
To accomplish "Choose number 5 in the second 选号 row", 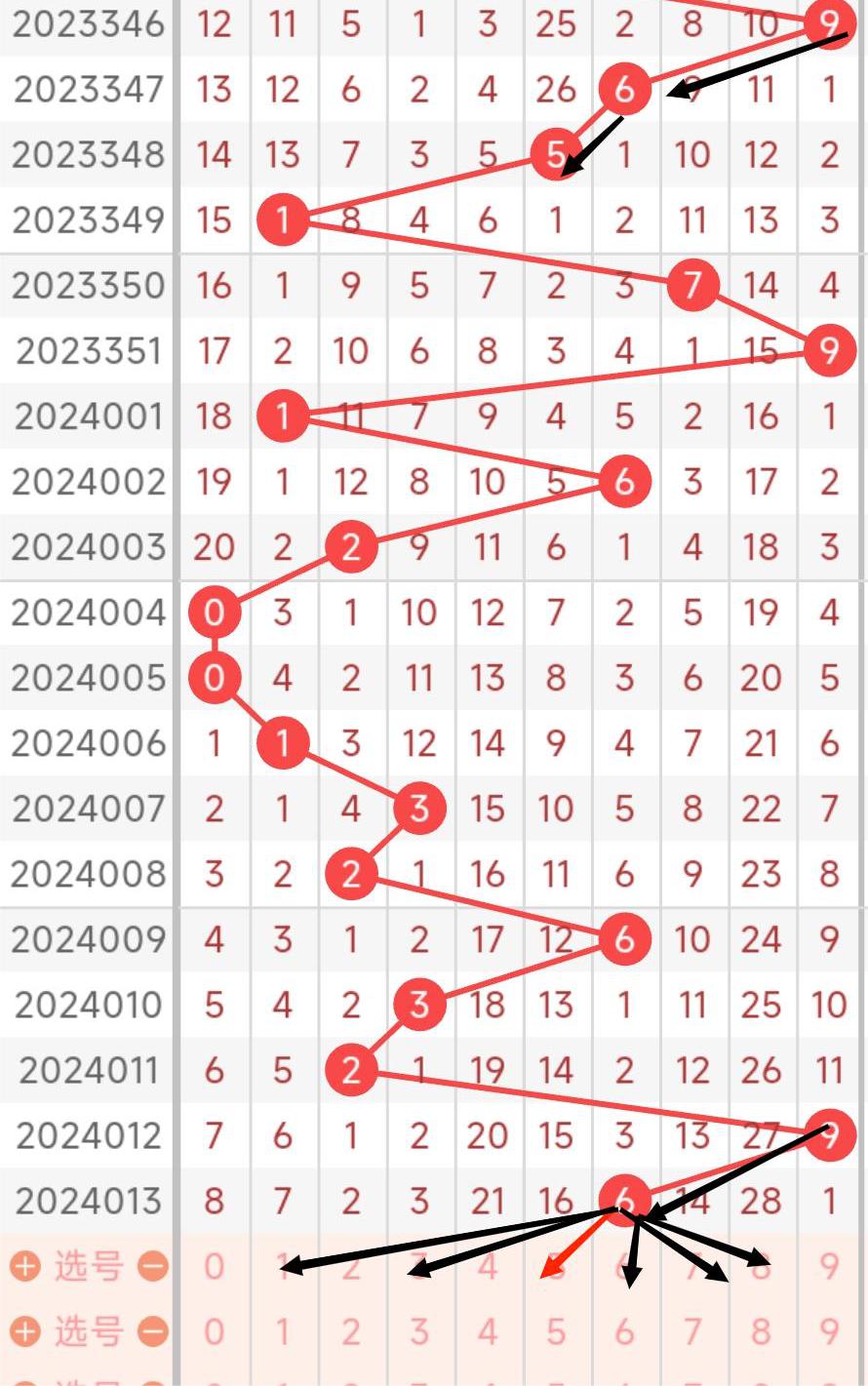I will (x=556, y=1331).
